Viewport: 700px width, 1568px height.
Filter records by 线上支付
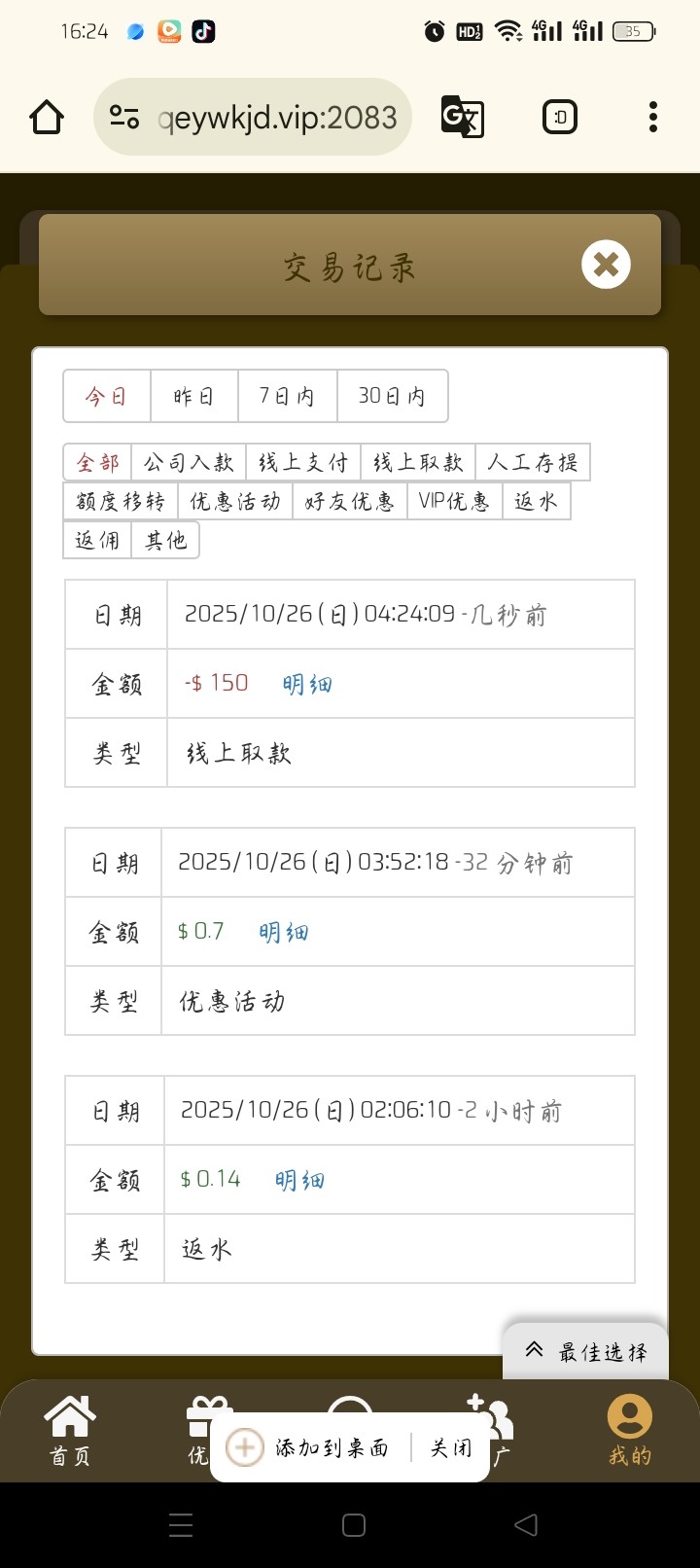[x=302, y=462]
